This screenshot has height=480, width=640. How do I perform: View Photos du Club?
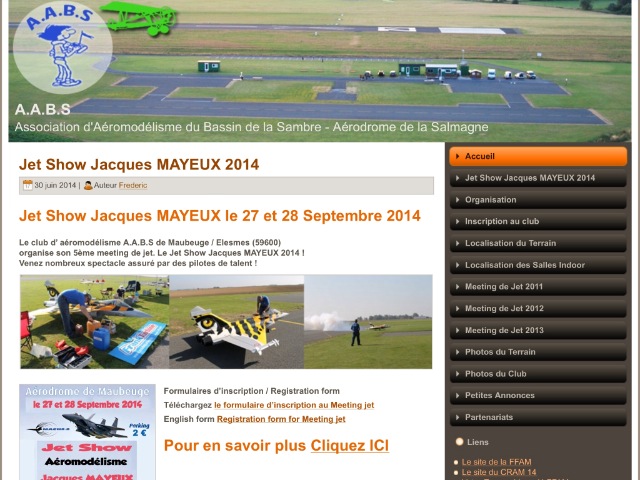click(496, 374)
